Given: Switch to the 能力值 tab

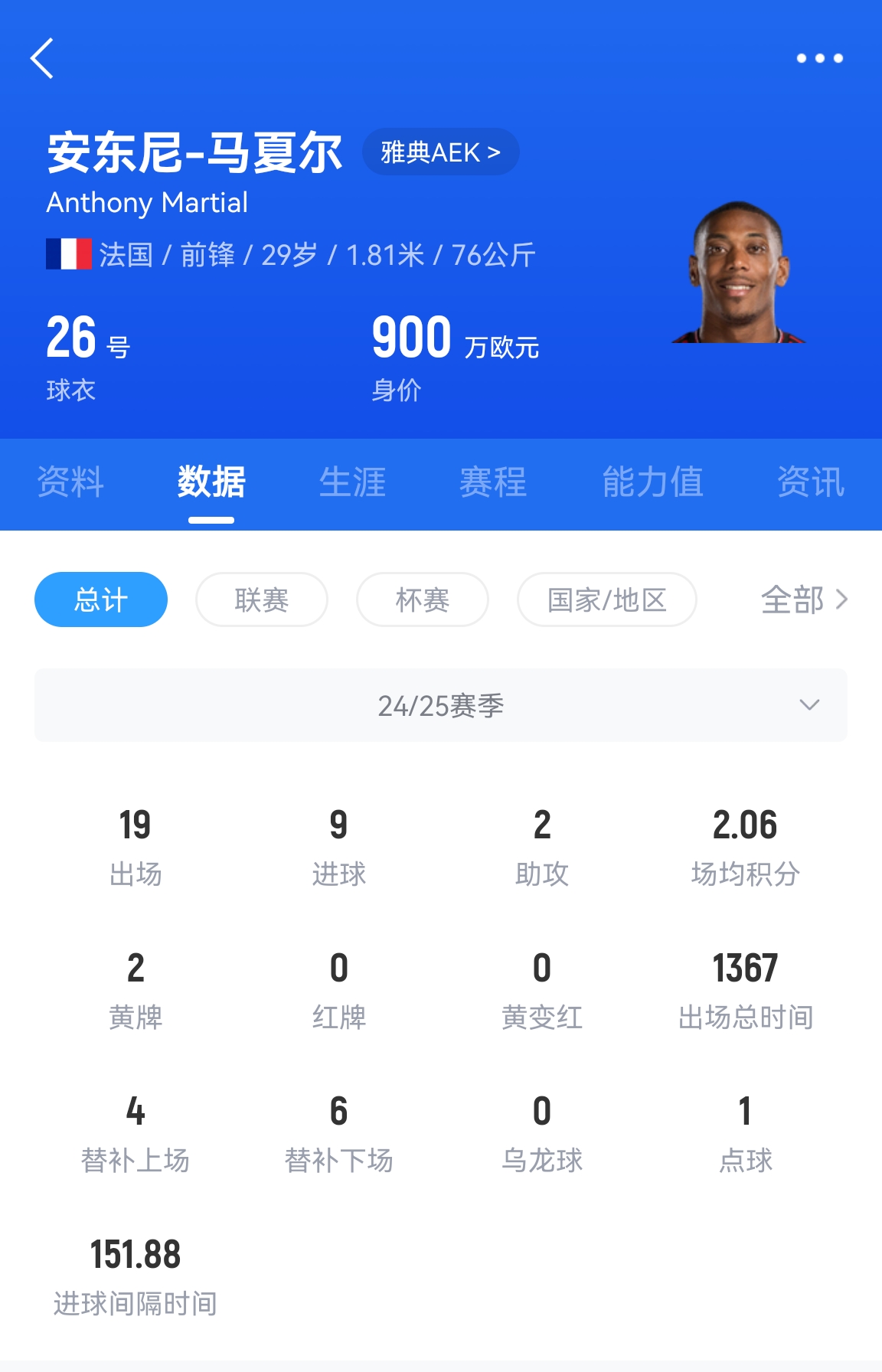Looking at the screenshot, I should tap(652, 482).
